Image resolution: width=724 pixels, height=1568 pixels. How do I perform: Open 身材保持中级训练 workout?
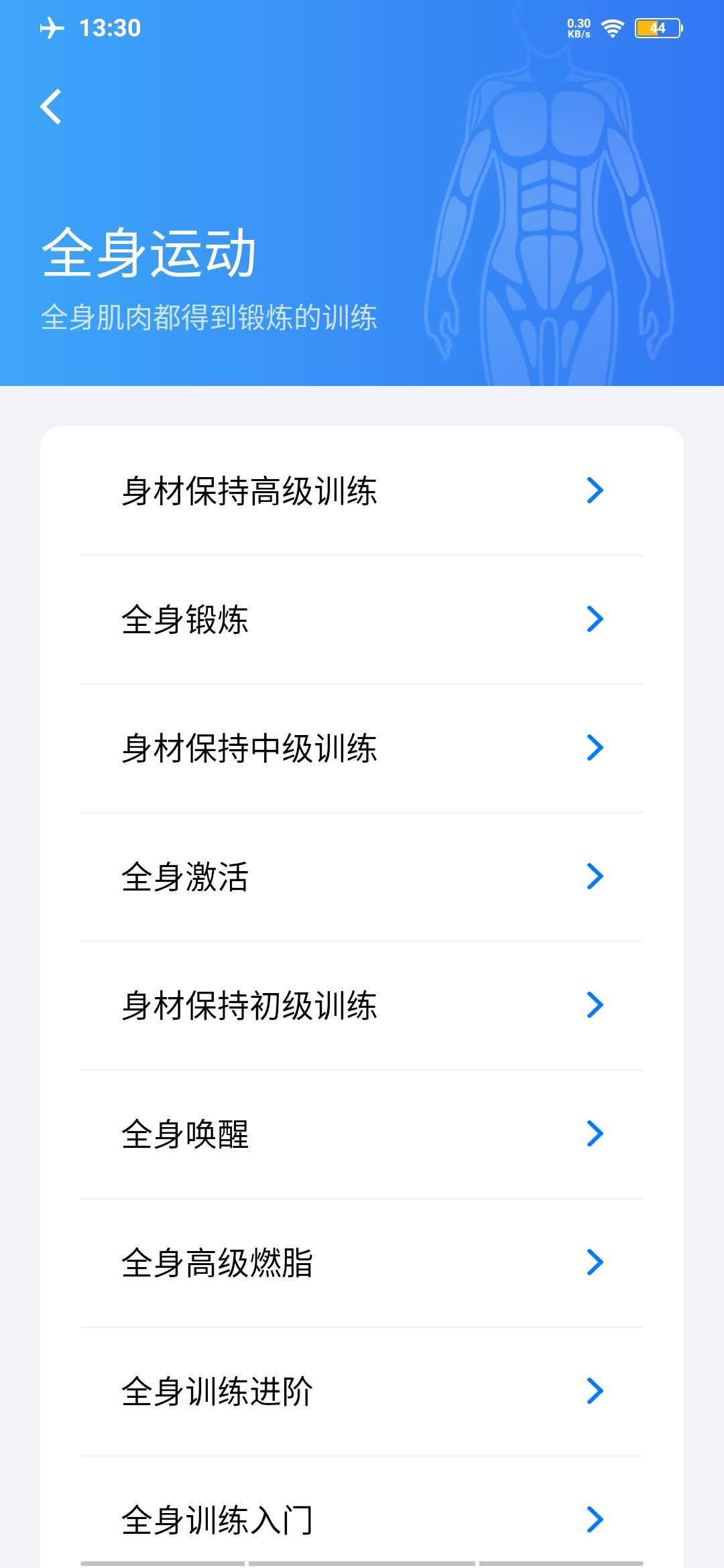tap(362, 748)
